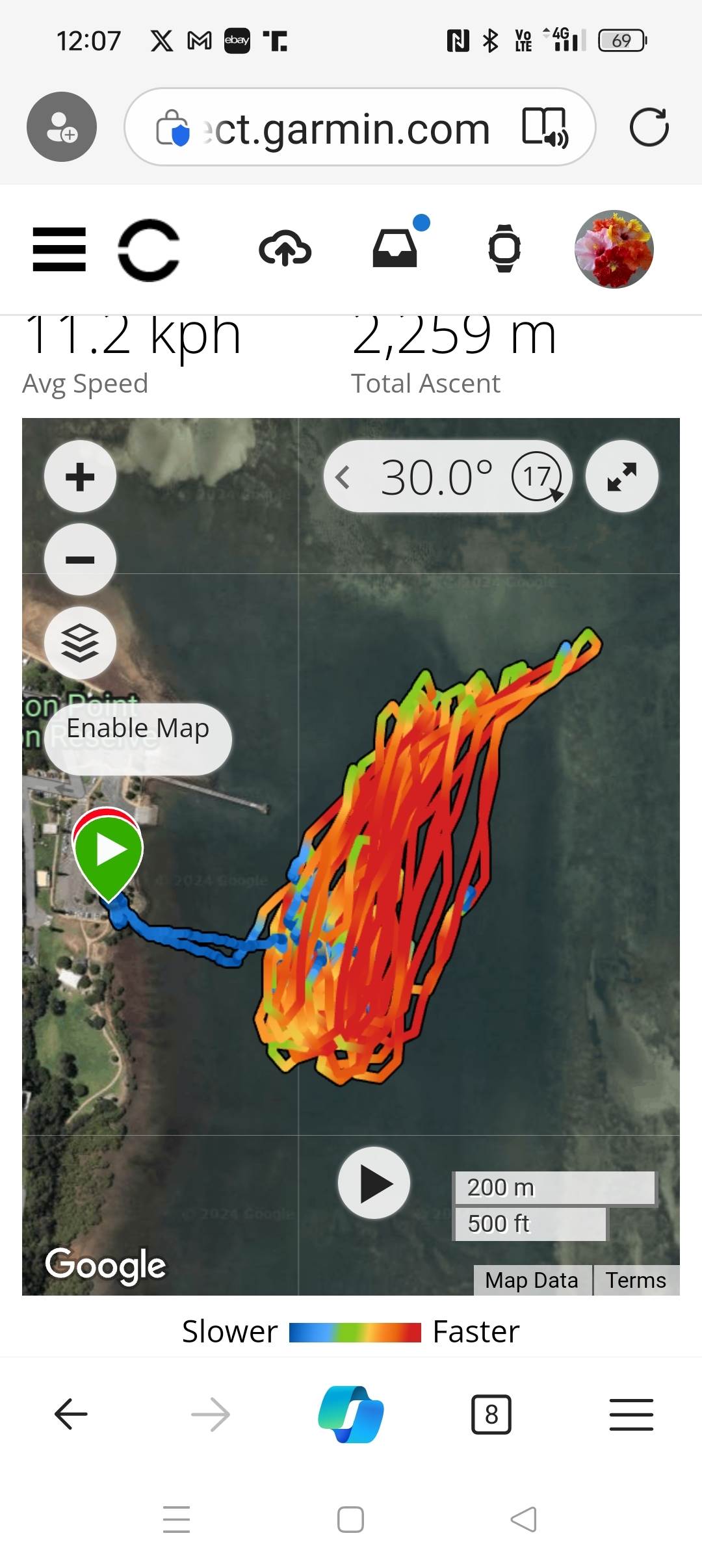Tap the Enable Map button
Screen dimensions: 702x1568
pos(138,729)
